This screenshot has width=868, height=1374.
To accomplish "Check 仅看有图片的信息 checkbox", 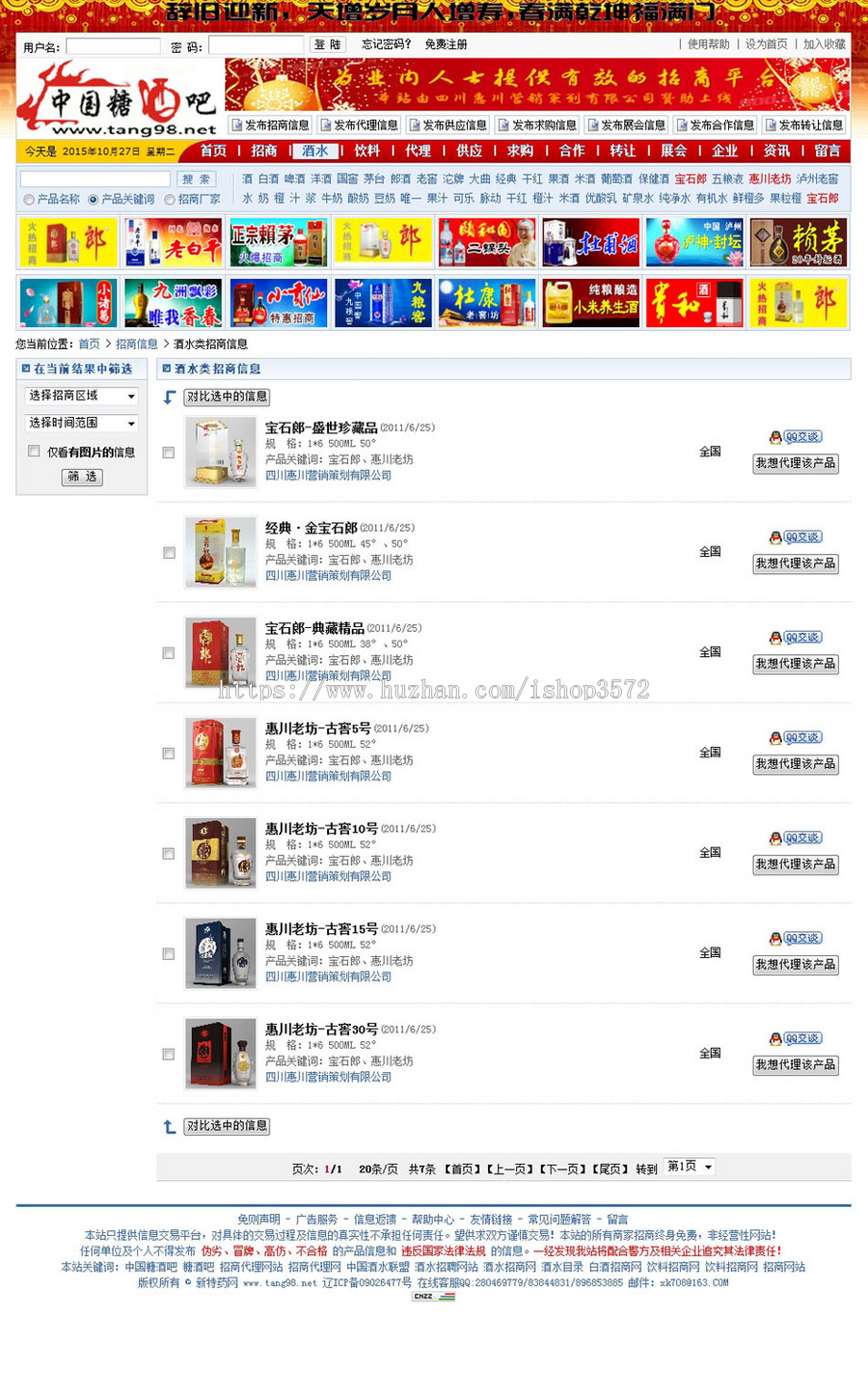I will pyautogui.click(x=35, y=452).
